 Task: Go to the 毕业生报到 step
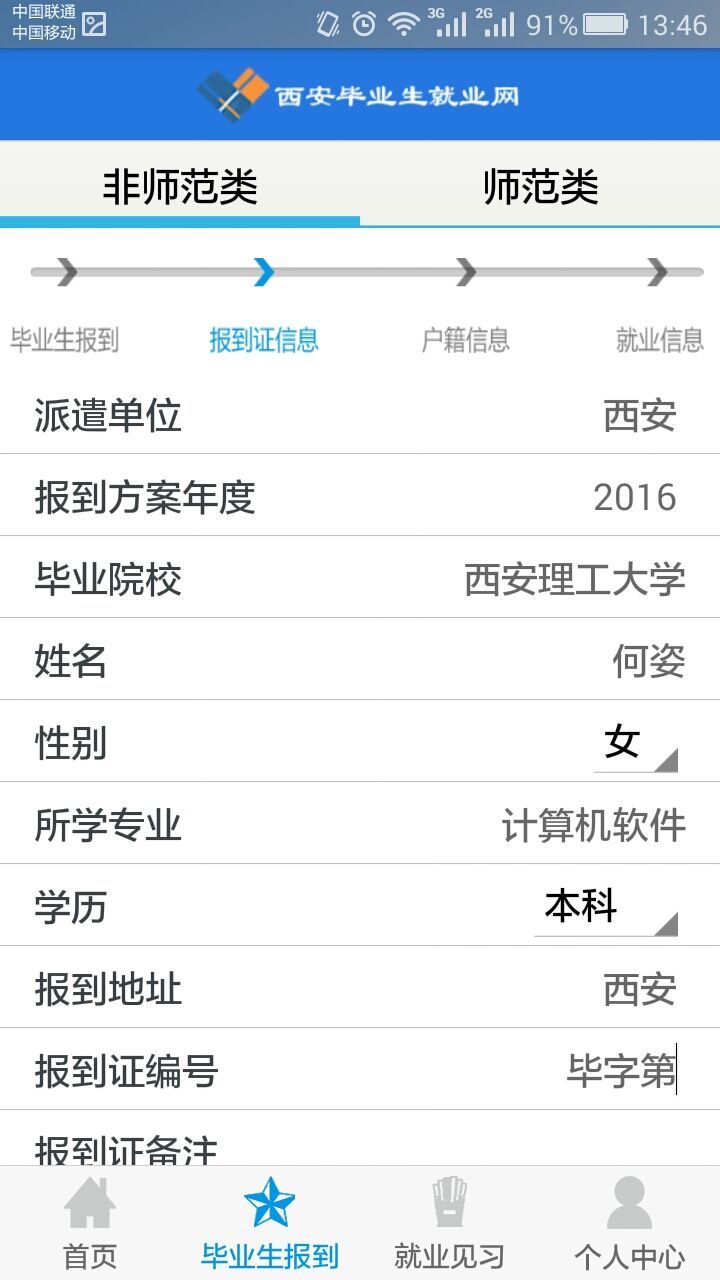point(65,339)
